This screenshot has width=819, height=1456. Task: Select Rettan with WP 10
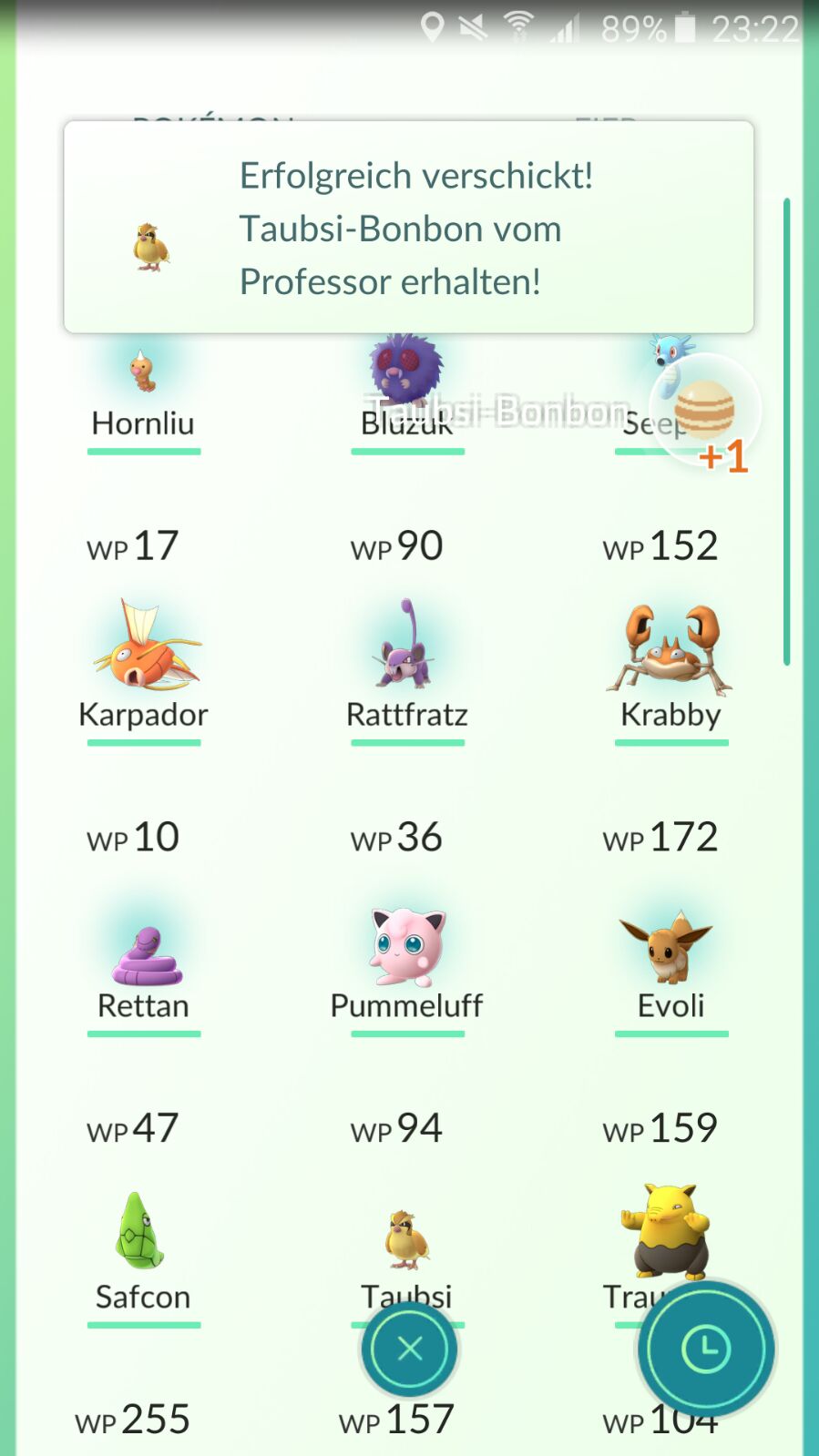(x=144, y=956)
